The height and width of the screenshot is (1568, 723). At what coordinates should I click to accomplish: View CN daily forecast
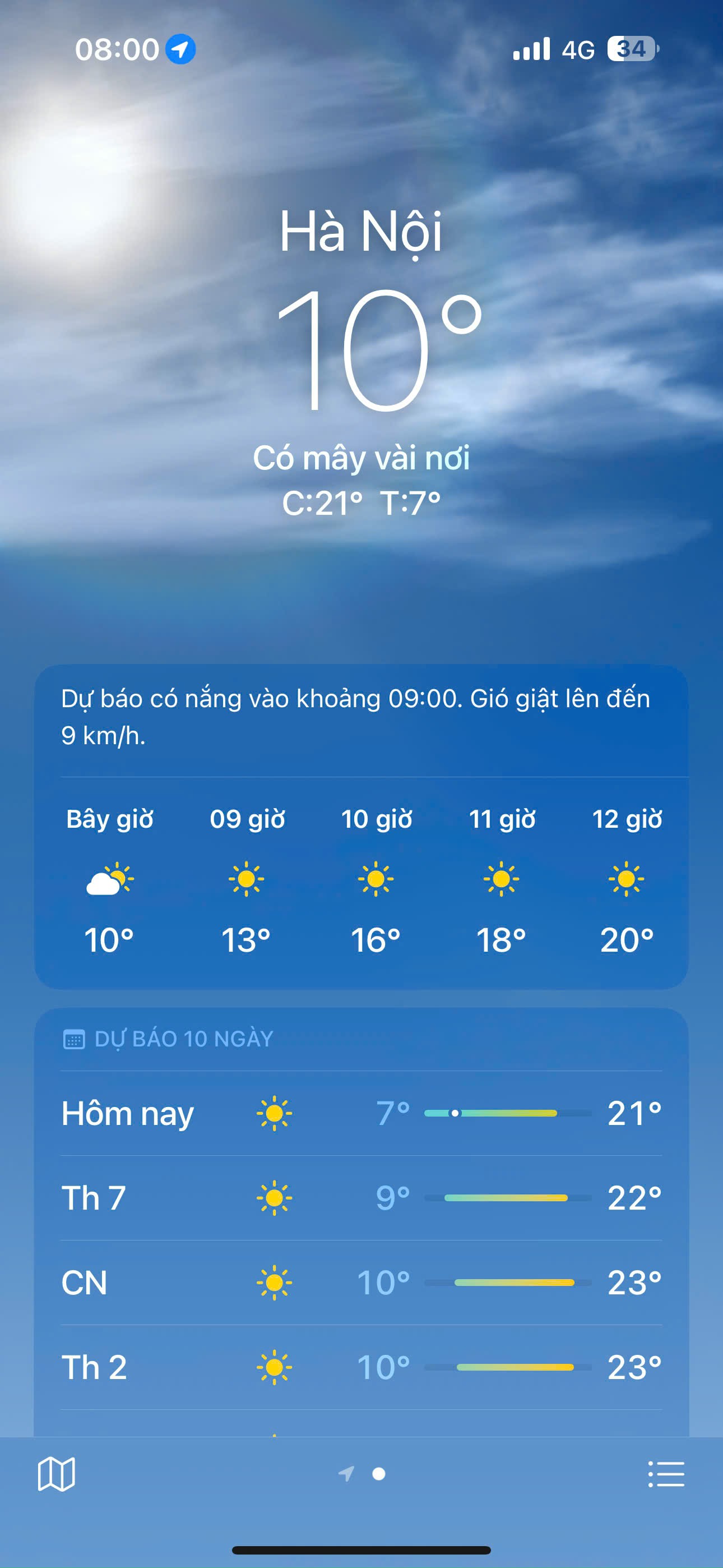point(361,1283)
